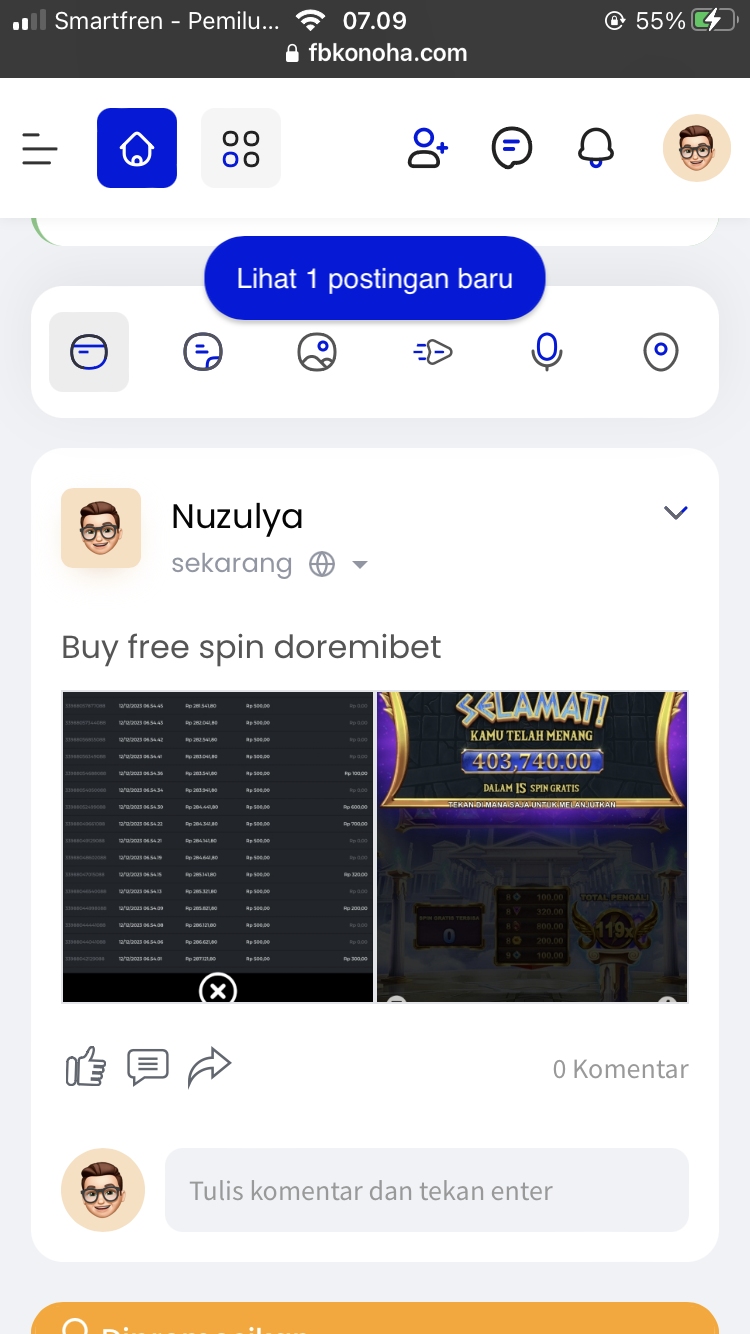Add a photo to a new post
The width and height of the screenshot is (750, 1334).
pyautogui.click(x=317, y=352)
